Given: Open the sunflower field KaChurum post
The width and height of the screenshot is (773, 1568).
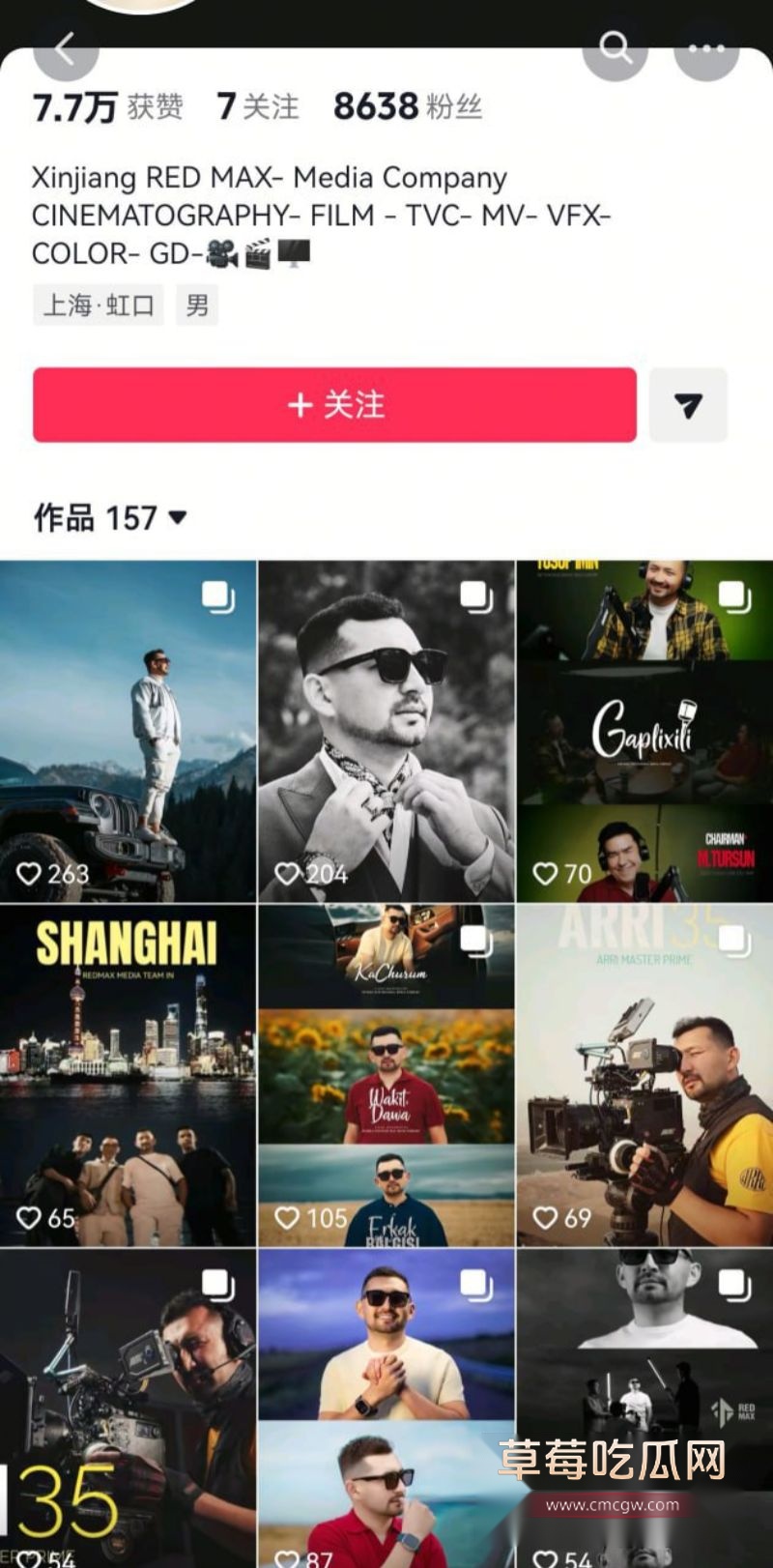Looking at the screenshot, I should coord(386,1063).
